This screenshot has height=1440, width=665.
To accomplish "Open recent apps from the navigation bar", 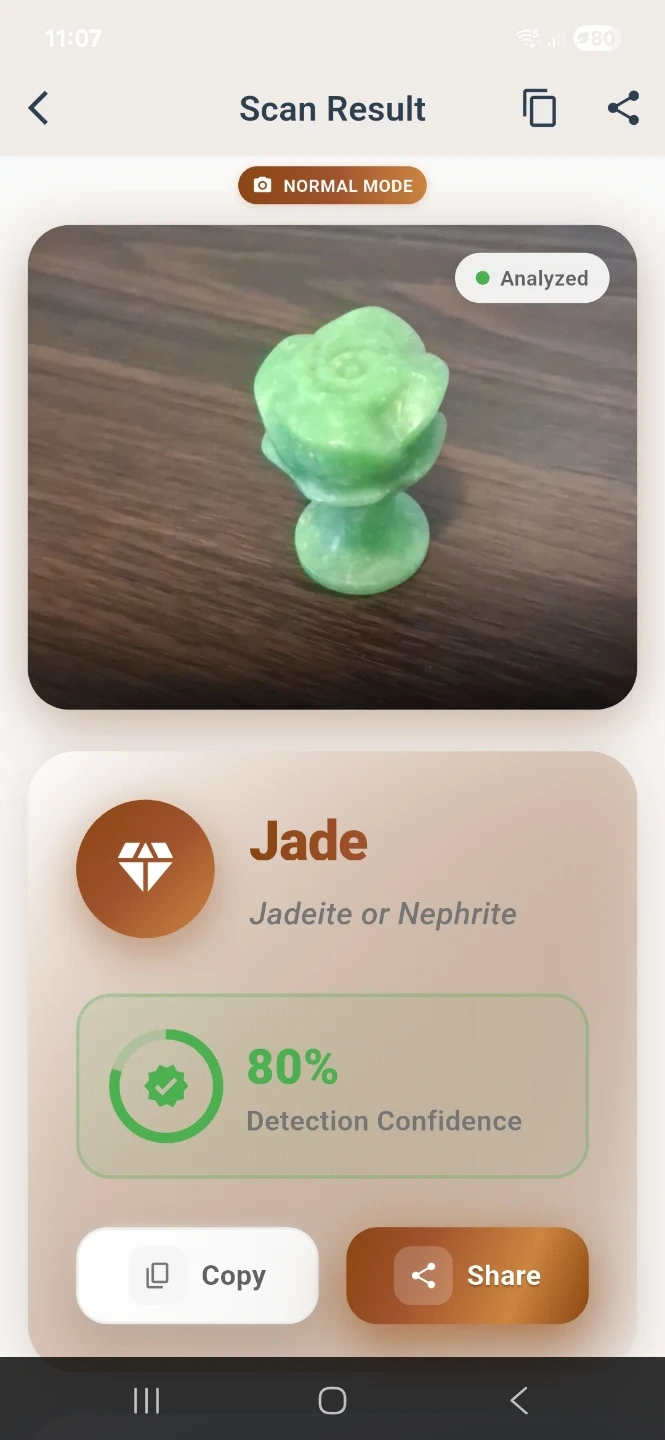I will click(x=147, y=1400).
